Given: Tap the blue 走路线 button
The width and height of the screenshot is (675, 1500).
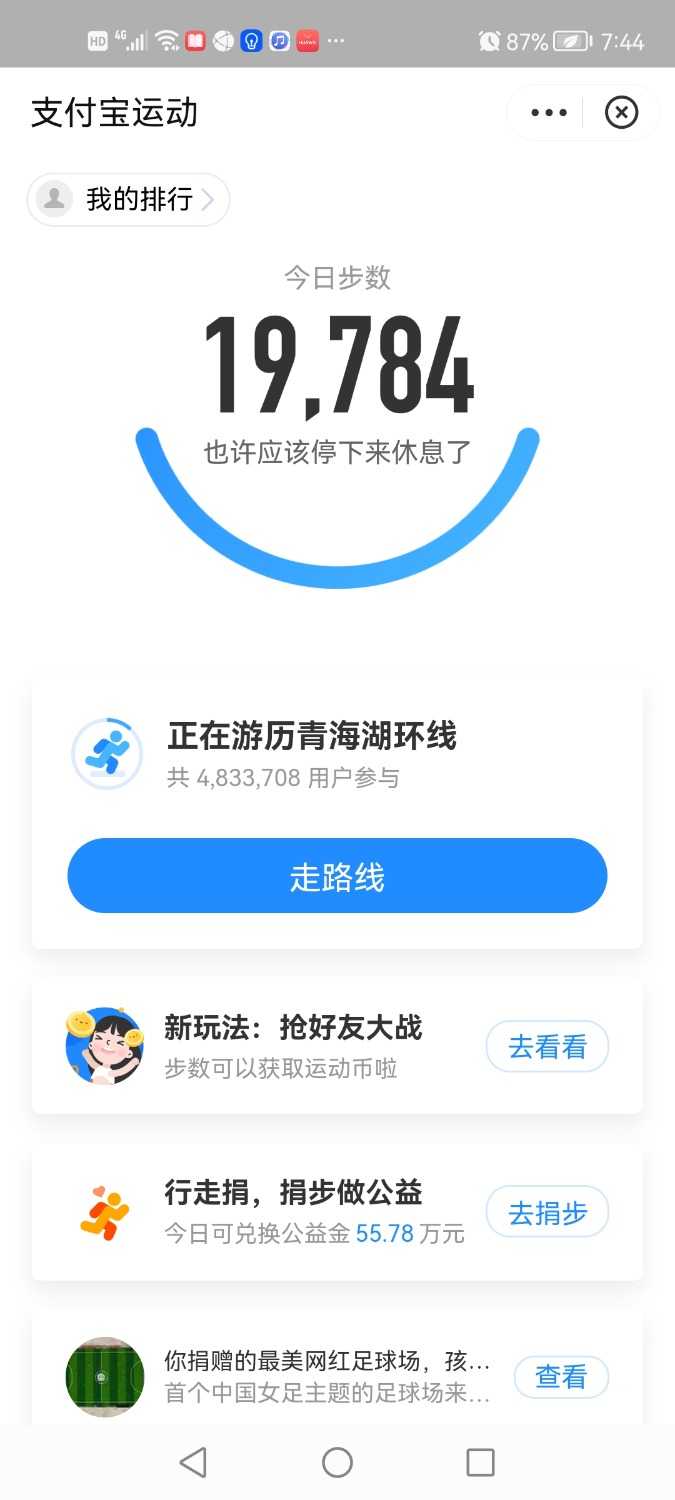Looking at the screenshot, I should (x=337, y=876).
